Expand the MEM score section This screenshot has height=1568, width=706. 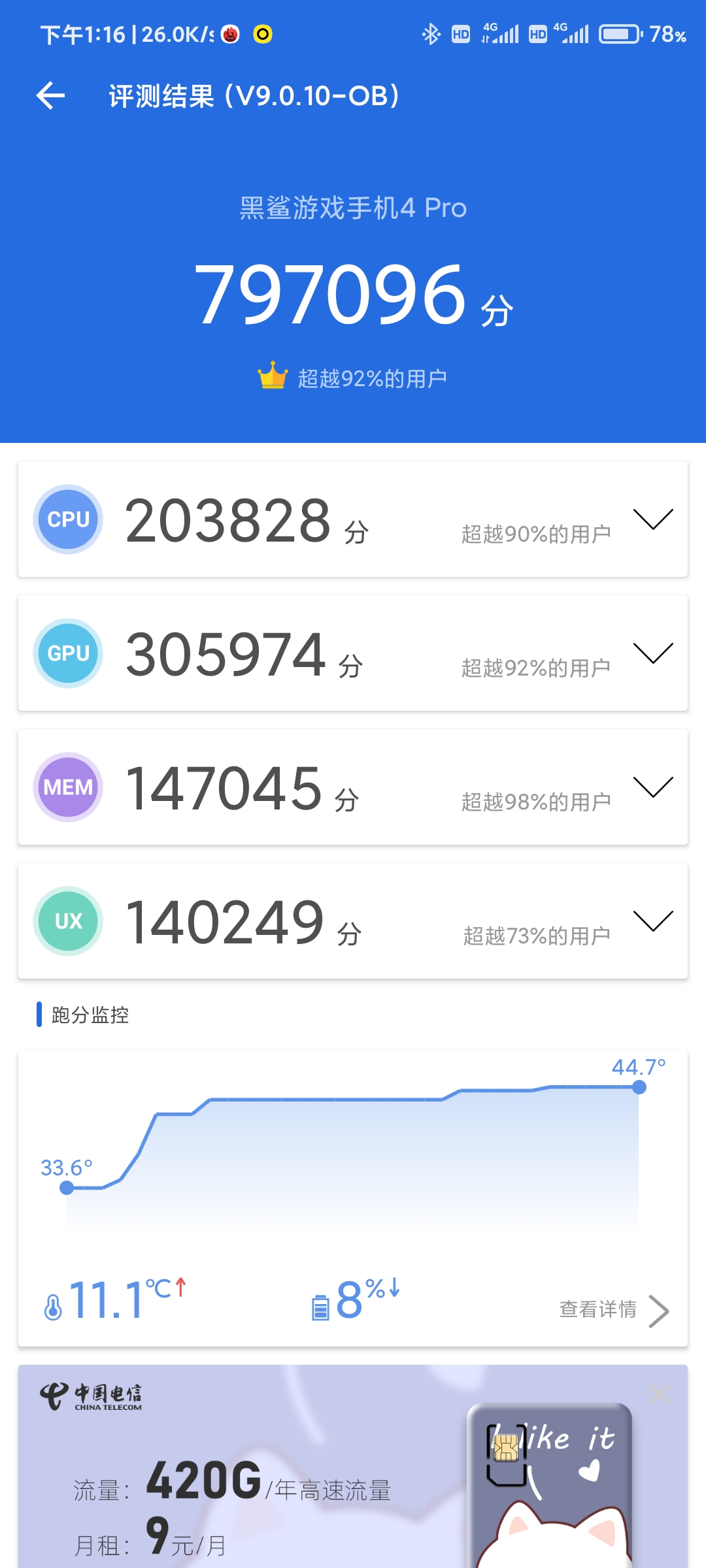coord(652,787)
